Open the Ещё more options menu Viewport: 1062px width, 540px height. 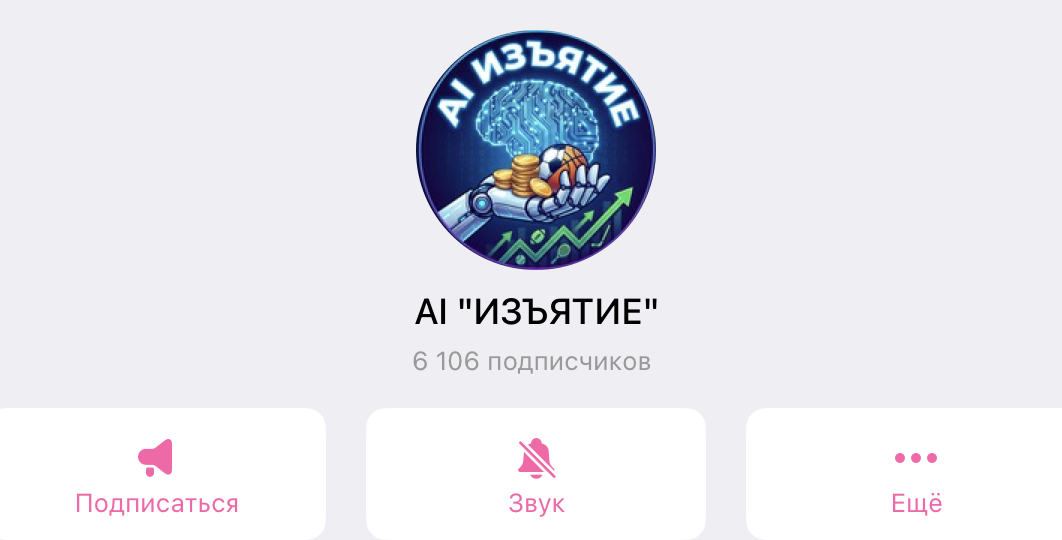coord(915,474)
